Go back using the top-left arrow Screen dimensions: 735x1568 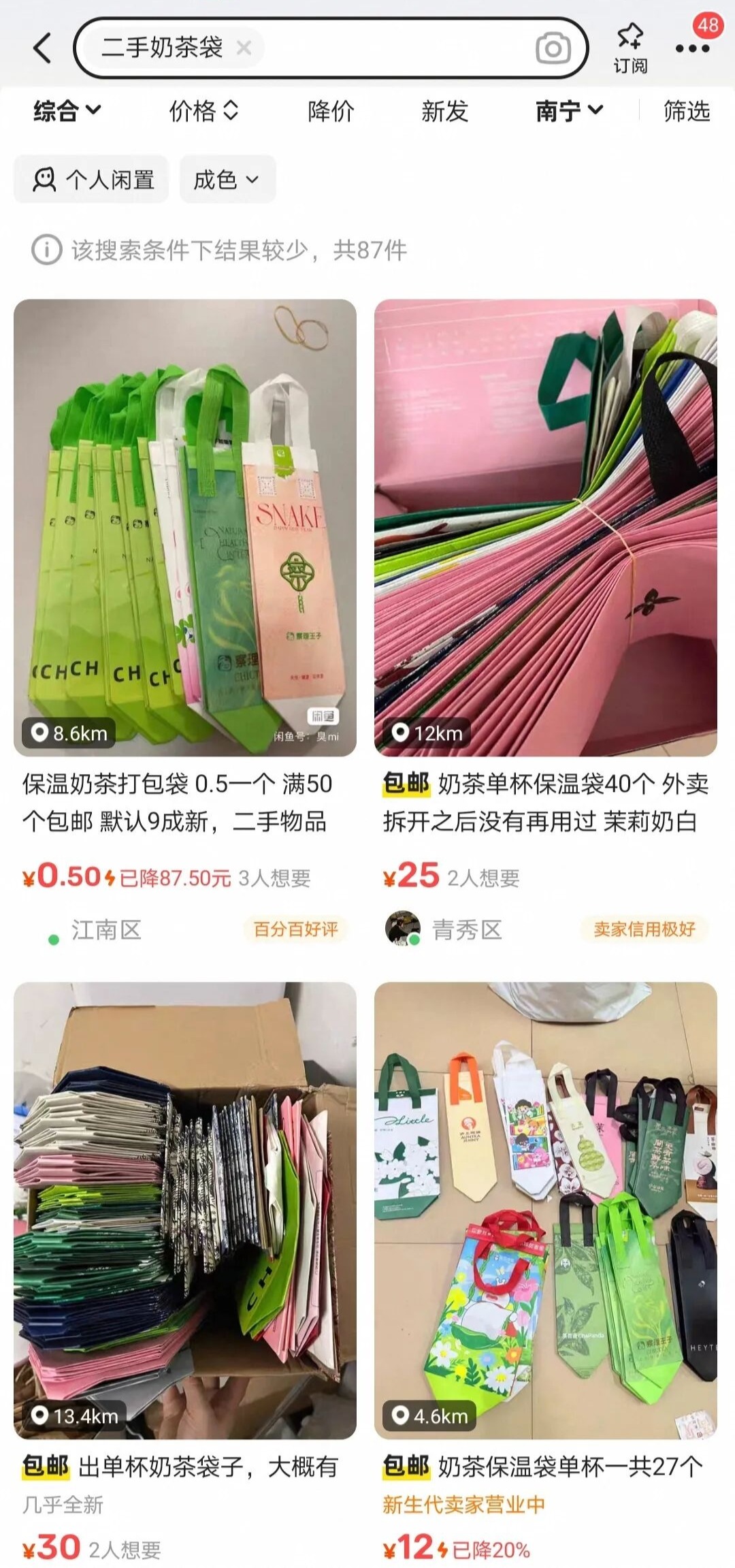[x=42, y=48]
